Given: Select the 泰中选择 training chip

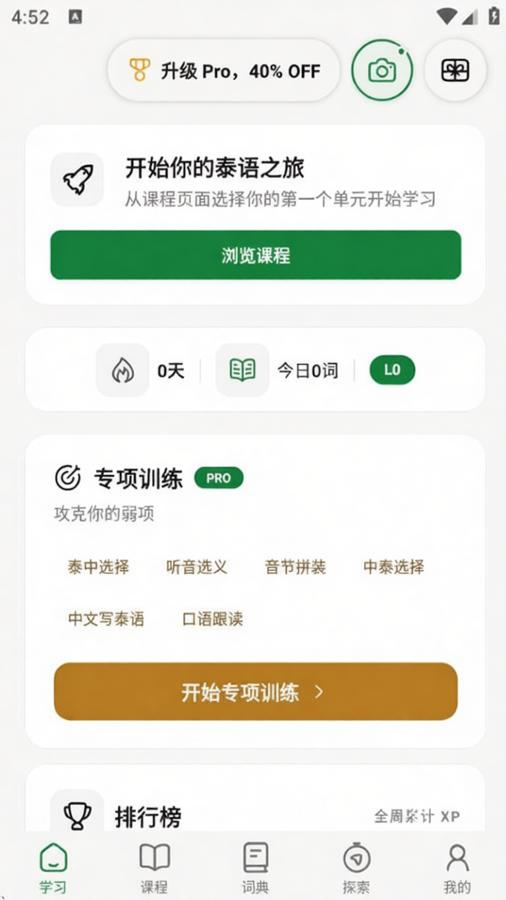Looking at the screenshot, I should point(98,567).
